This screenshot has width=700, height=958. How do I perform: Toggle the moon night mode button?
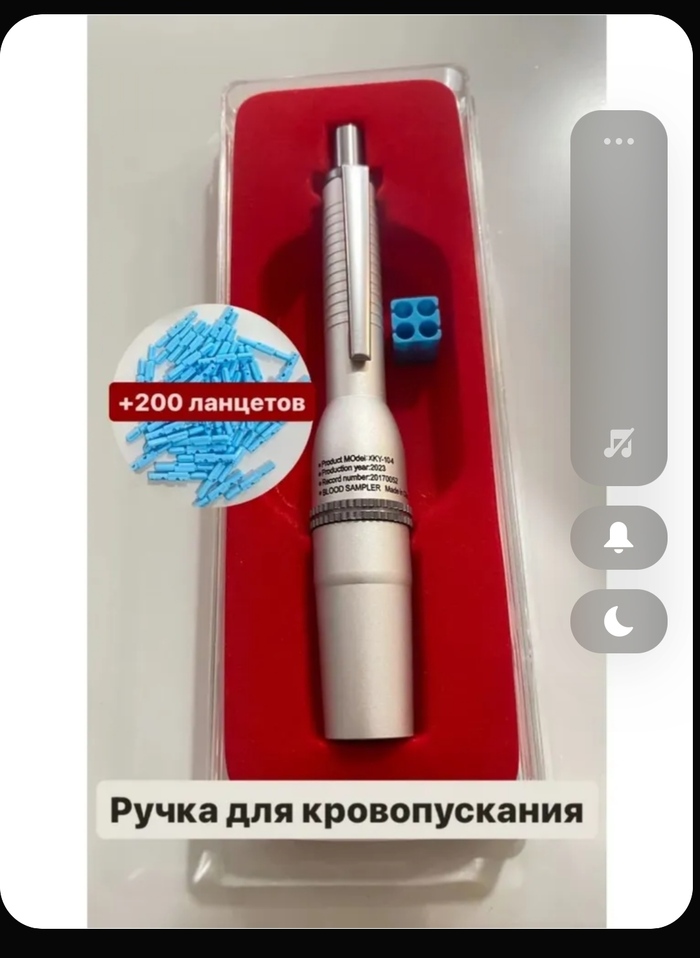[x=618, y=622]
